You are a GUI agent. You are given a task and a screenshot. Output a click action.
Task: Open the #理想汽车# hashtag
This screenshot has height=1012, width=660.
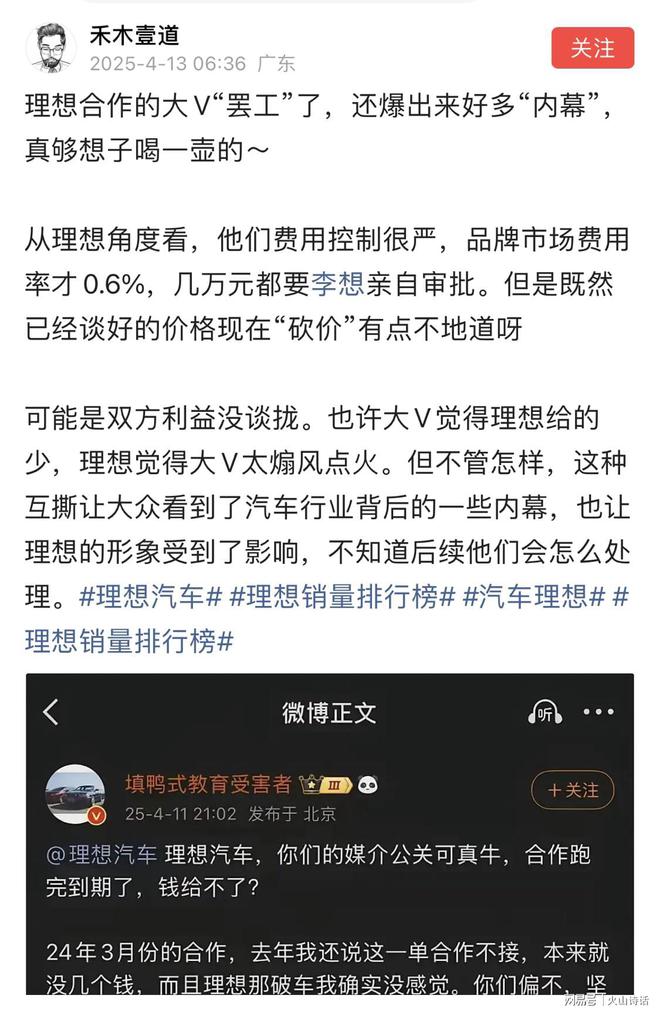[x=150, y=597]
